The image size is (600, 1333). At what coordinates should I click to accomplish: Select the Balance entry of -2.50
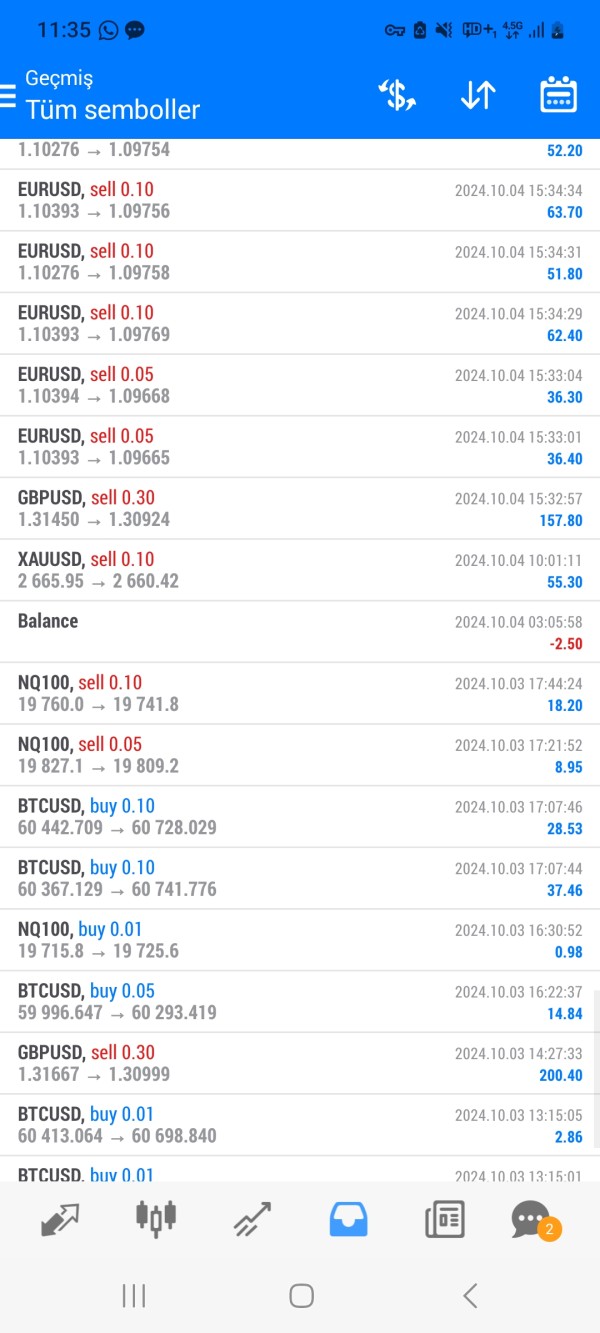click(300, 632)
